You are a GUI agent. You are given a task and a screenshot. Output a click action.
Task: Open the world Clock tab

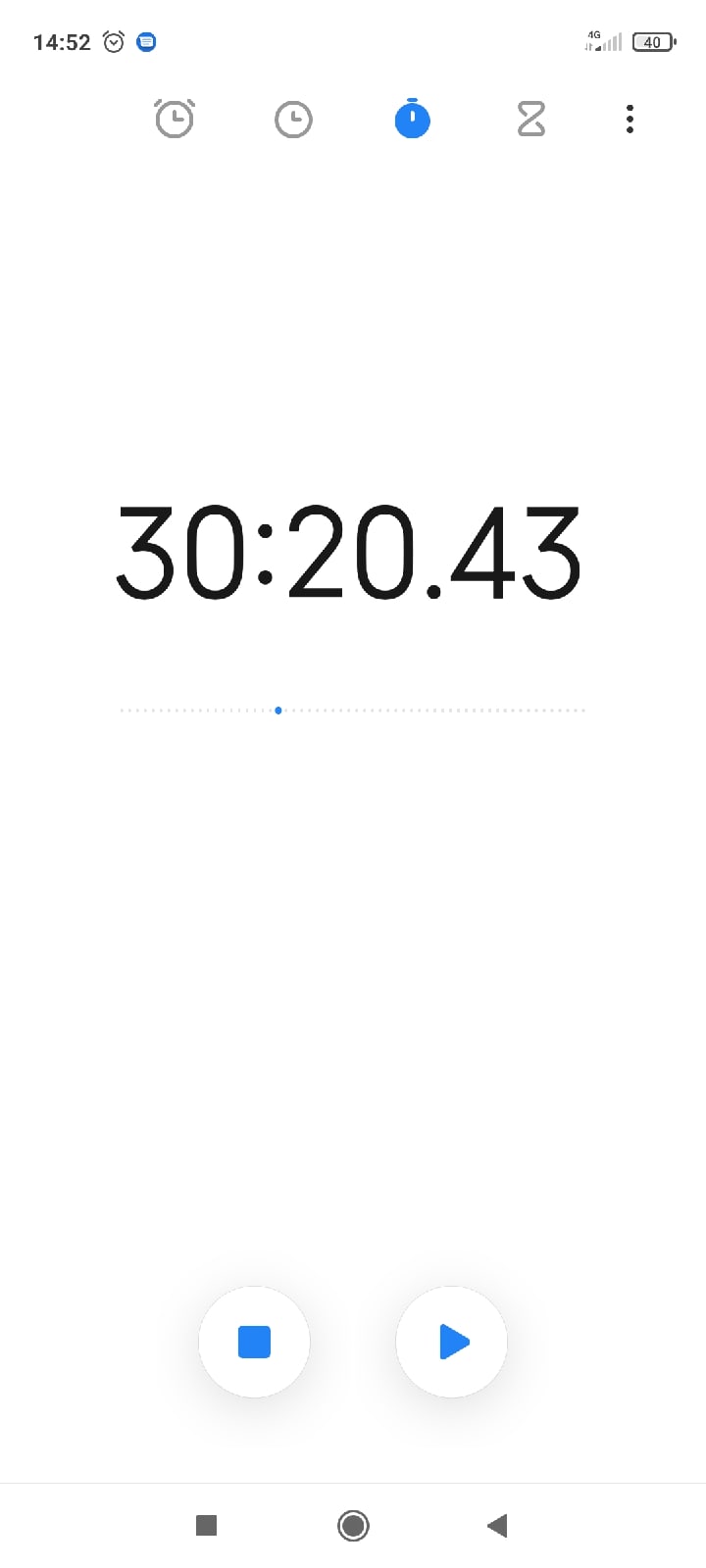click(293, 120)
